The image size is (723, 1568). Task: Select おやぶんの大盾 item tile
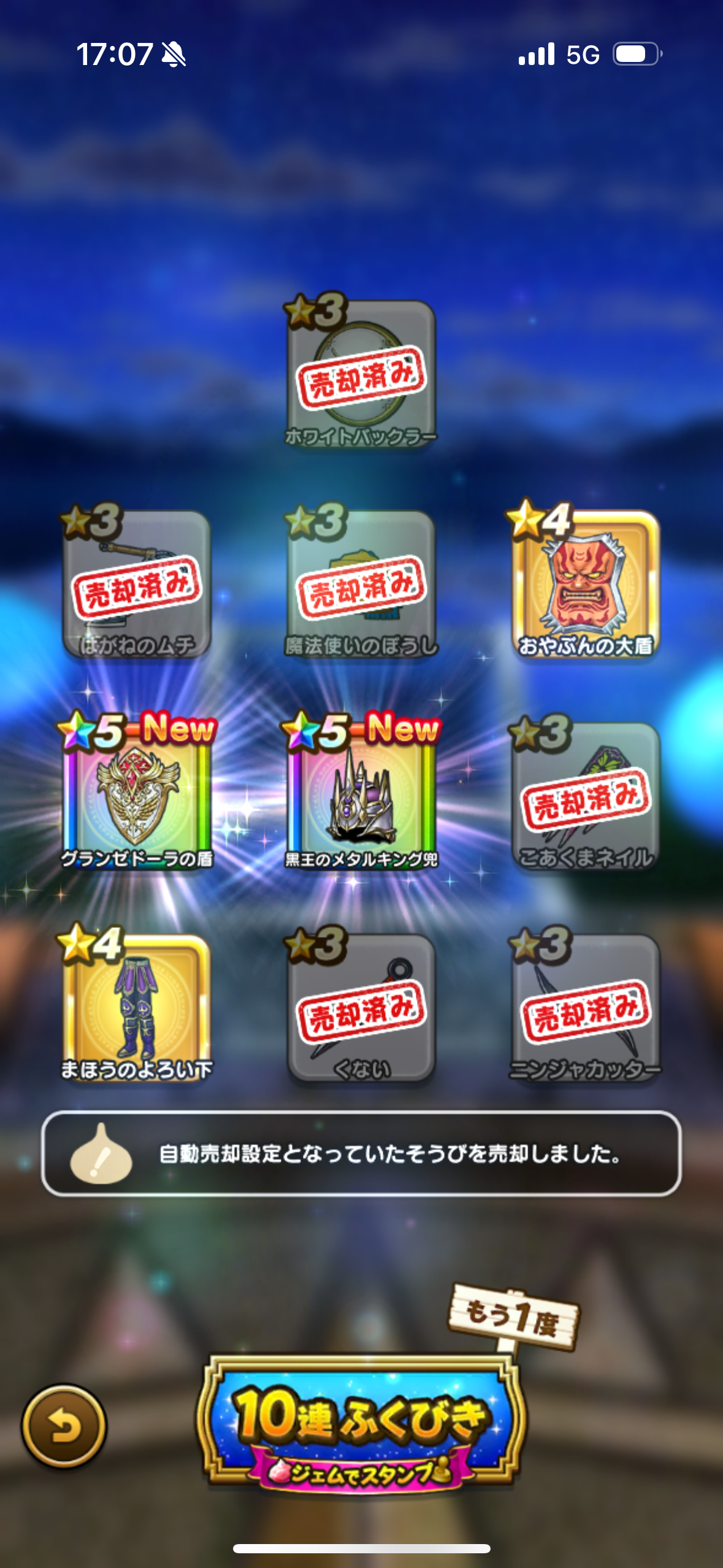(x=586, y=583)
